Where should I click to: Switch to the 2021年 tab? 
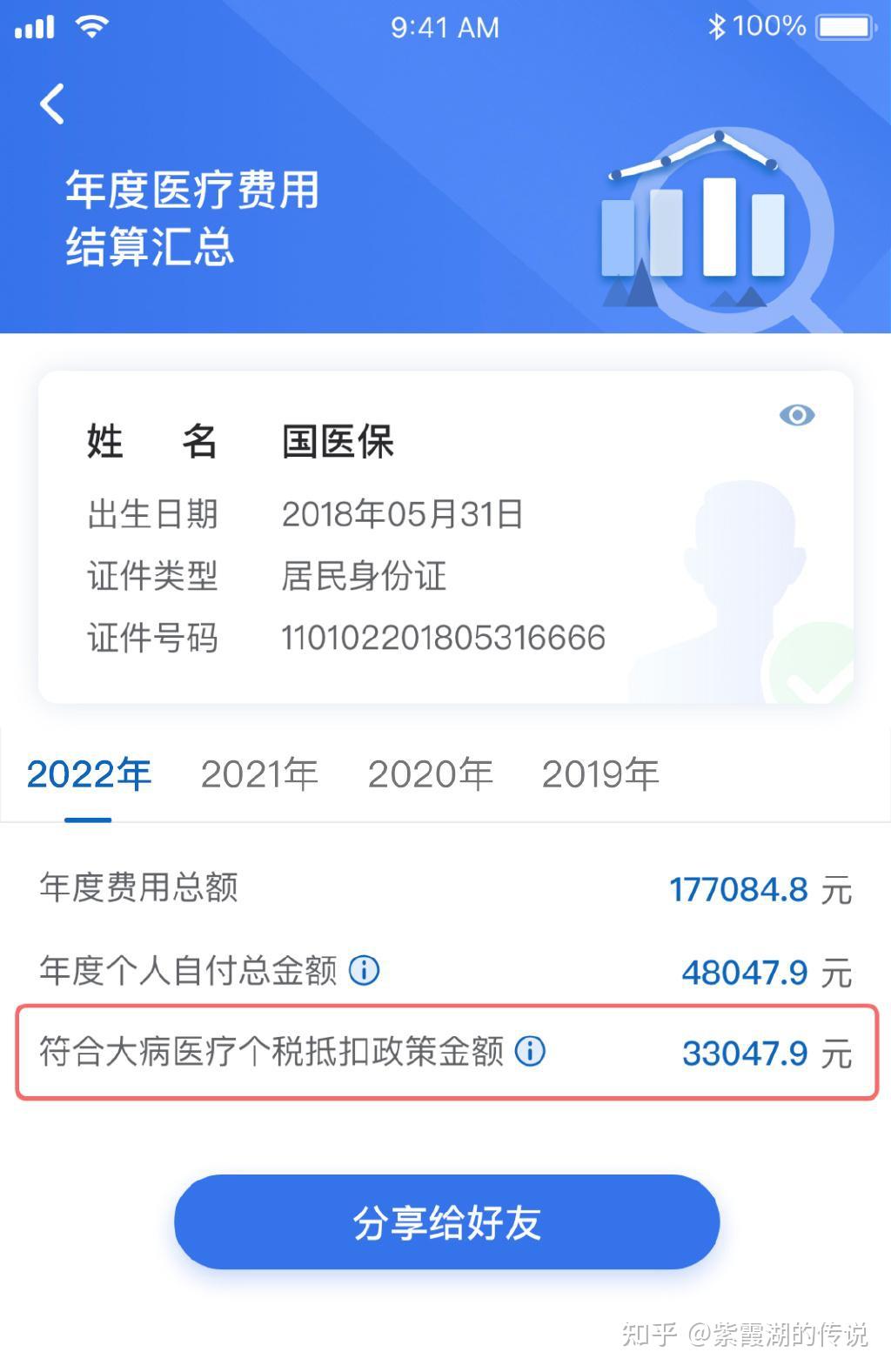(x=259, y=773)
